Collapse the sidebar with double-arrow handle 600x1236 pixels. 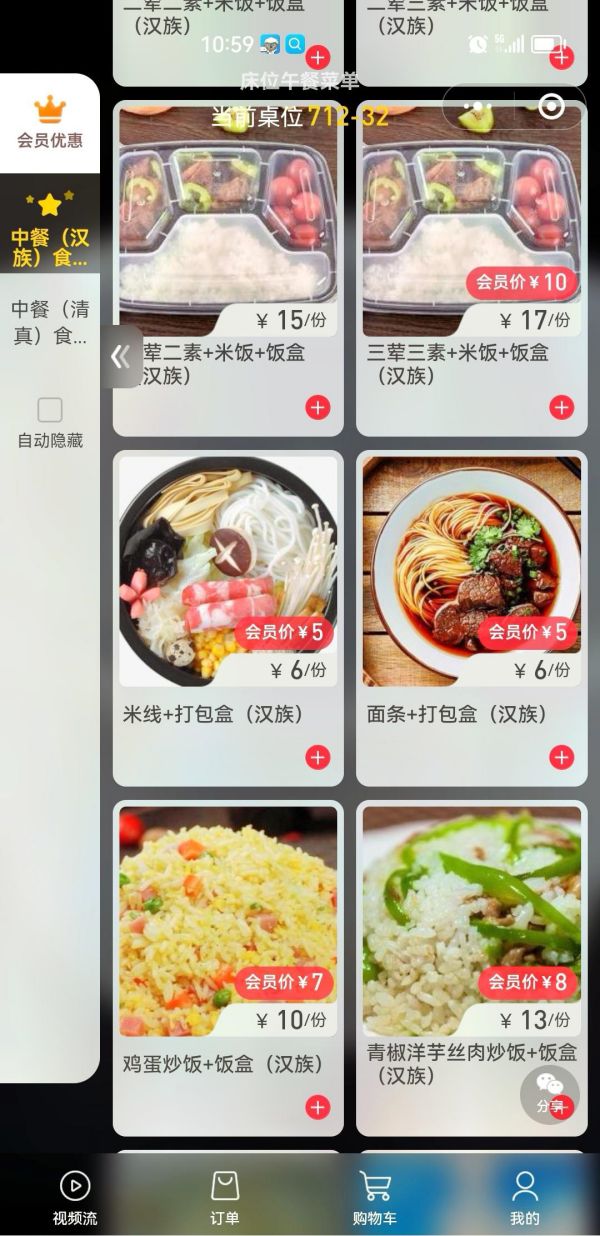(120, 356)
